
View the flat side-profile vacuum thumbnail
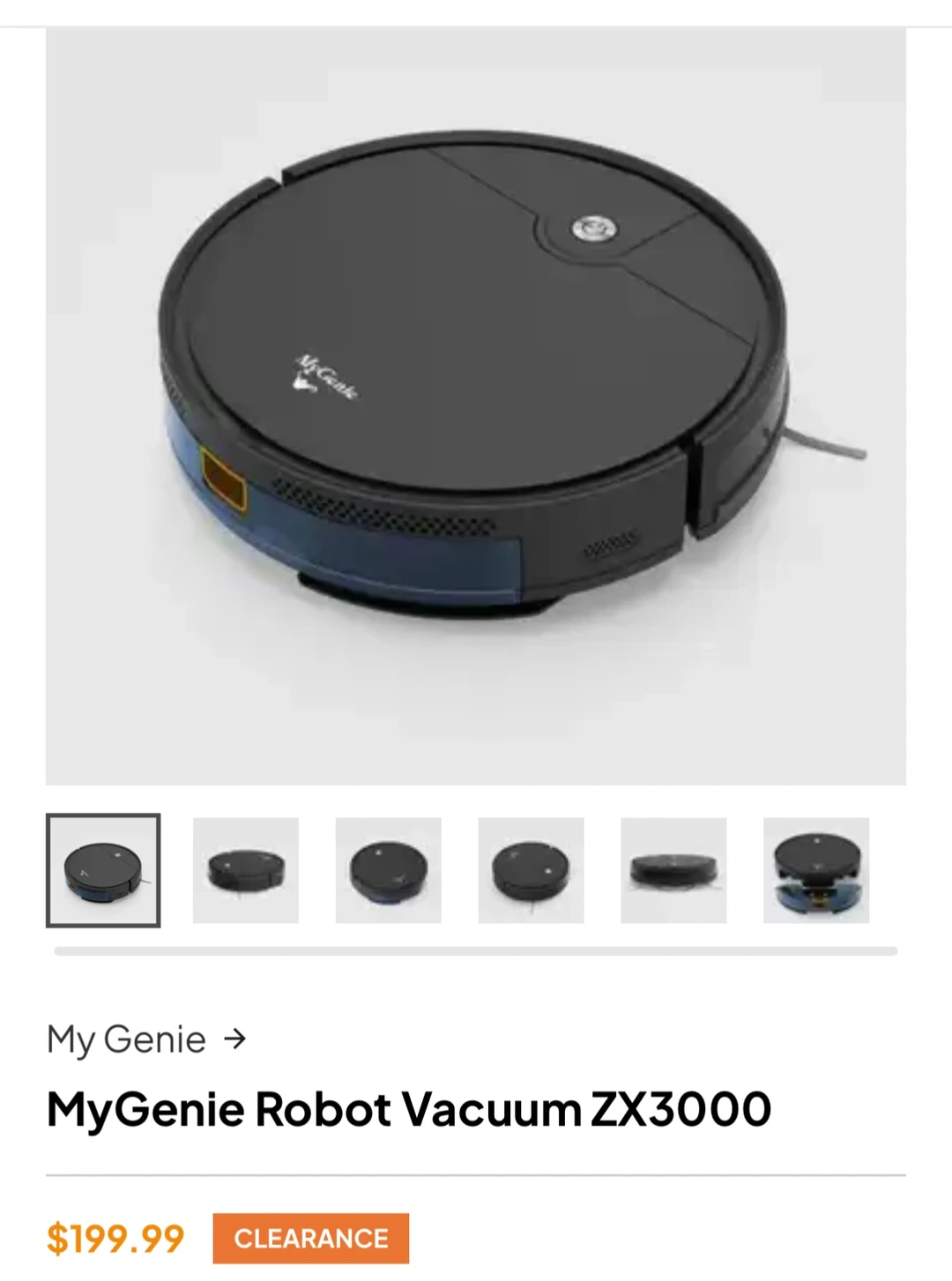673,870
